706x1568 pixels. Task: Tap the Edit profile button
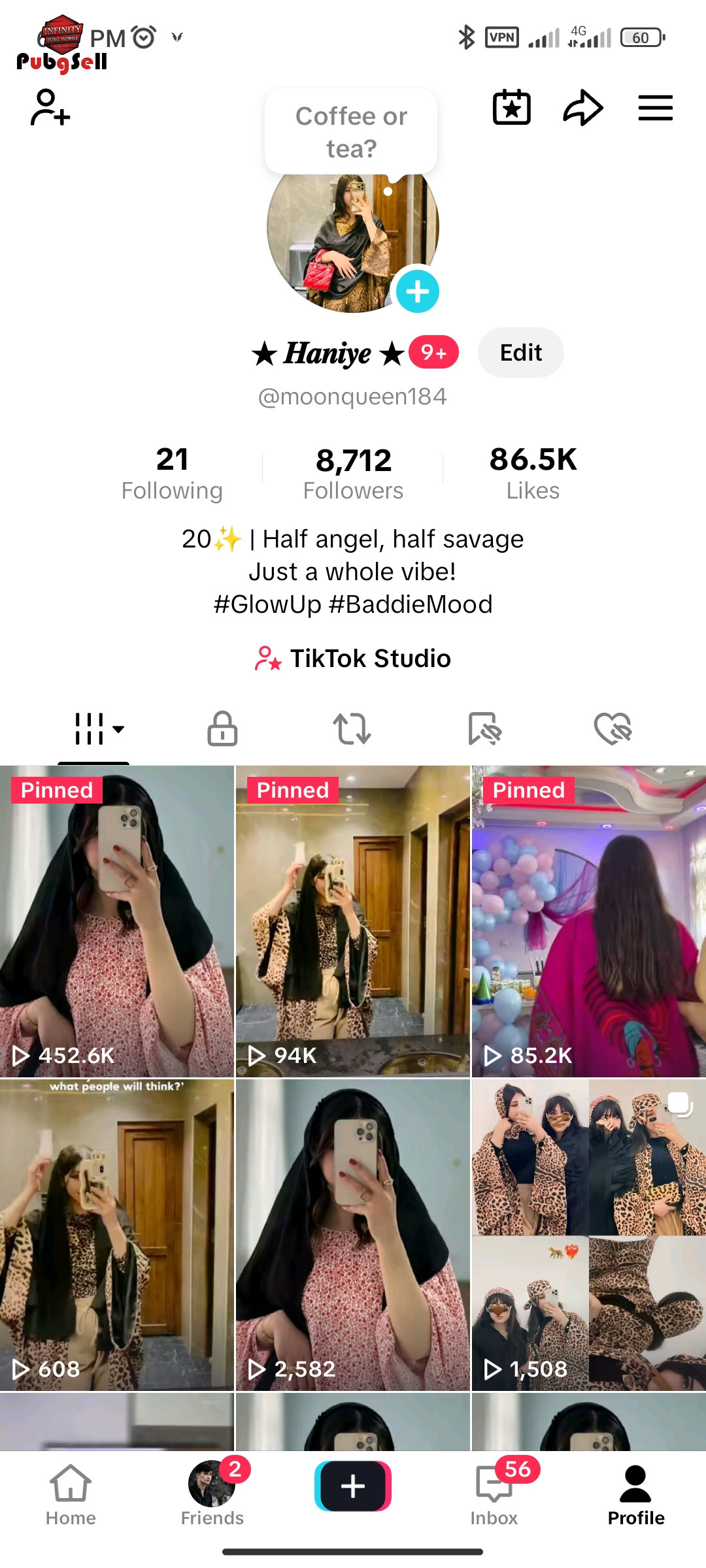[x=520, y=353]
